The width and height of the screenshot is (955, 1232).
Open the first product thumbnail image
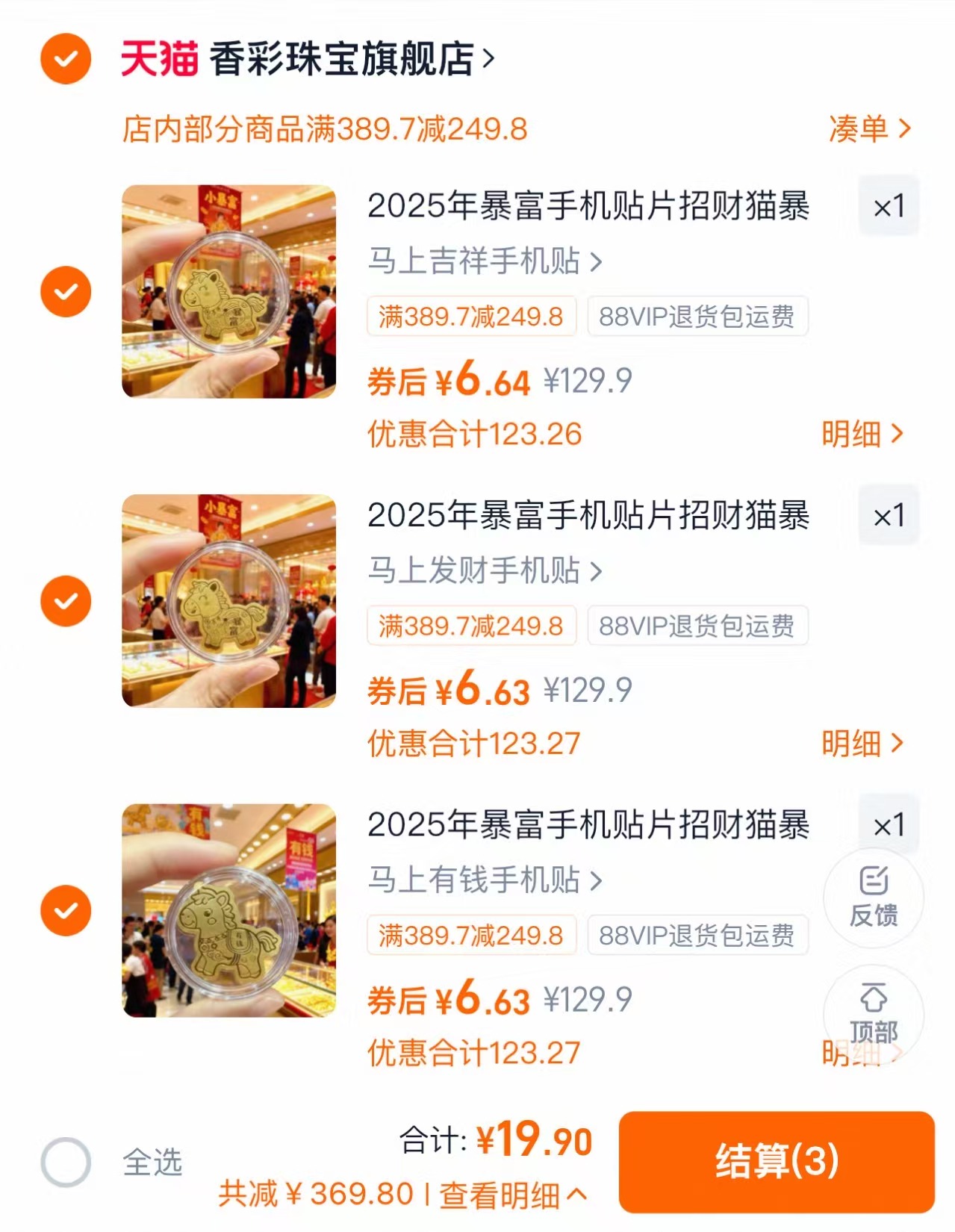coord(228,290)
